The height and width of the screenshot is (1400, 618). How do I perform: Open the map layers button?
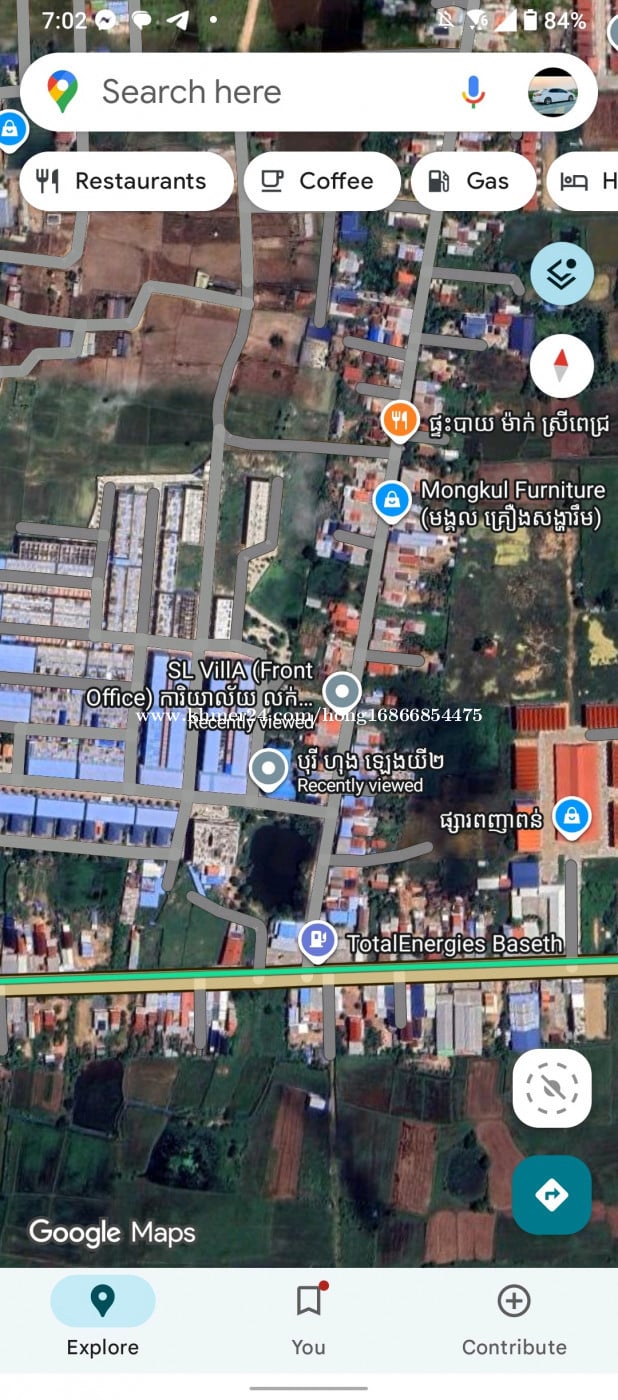click(561, 274)
